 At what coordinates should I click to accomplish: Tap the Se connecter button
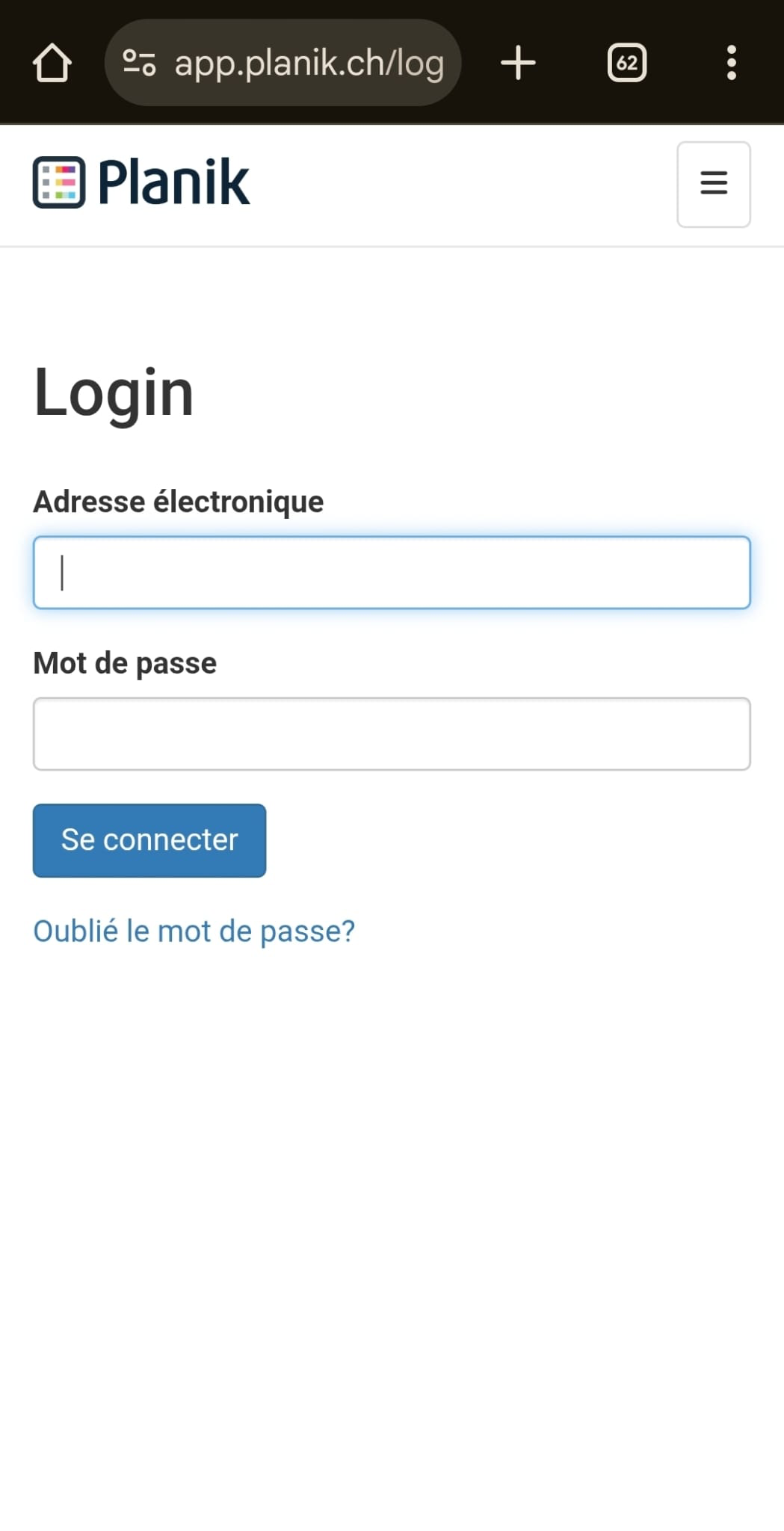[149, 840]
